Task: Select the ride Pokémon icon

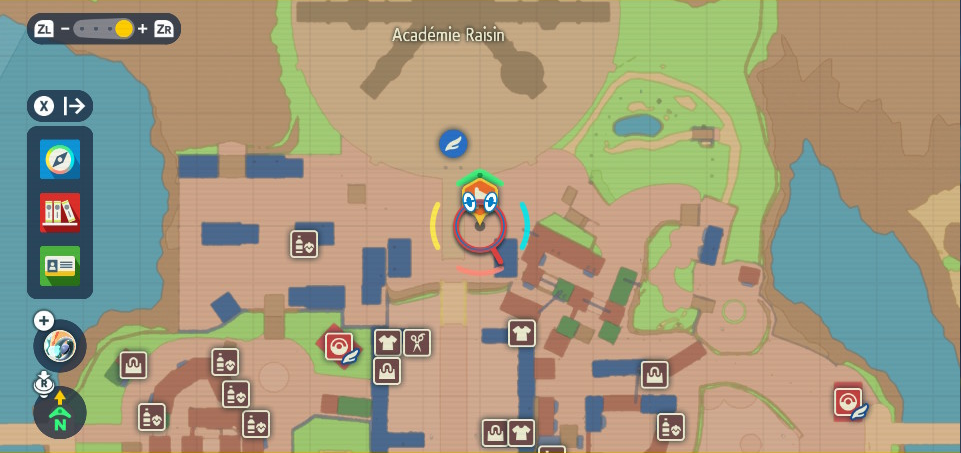Action: click(60, 346)
